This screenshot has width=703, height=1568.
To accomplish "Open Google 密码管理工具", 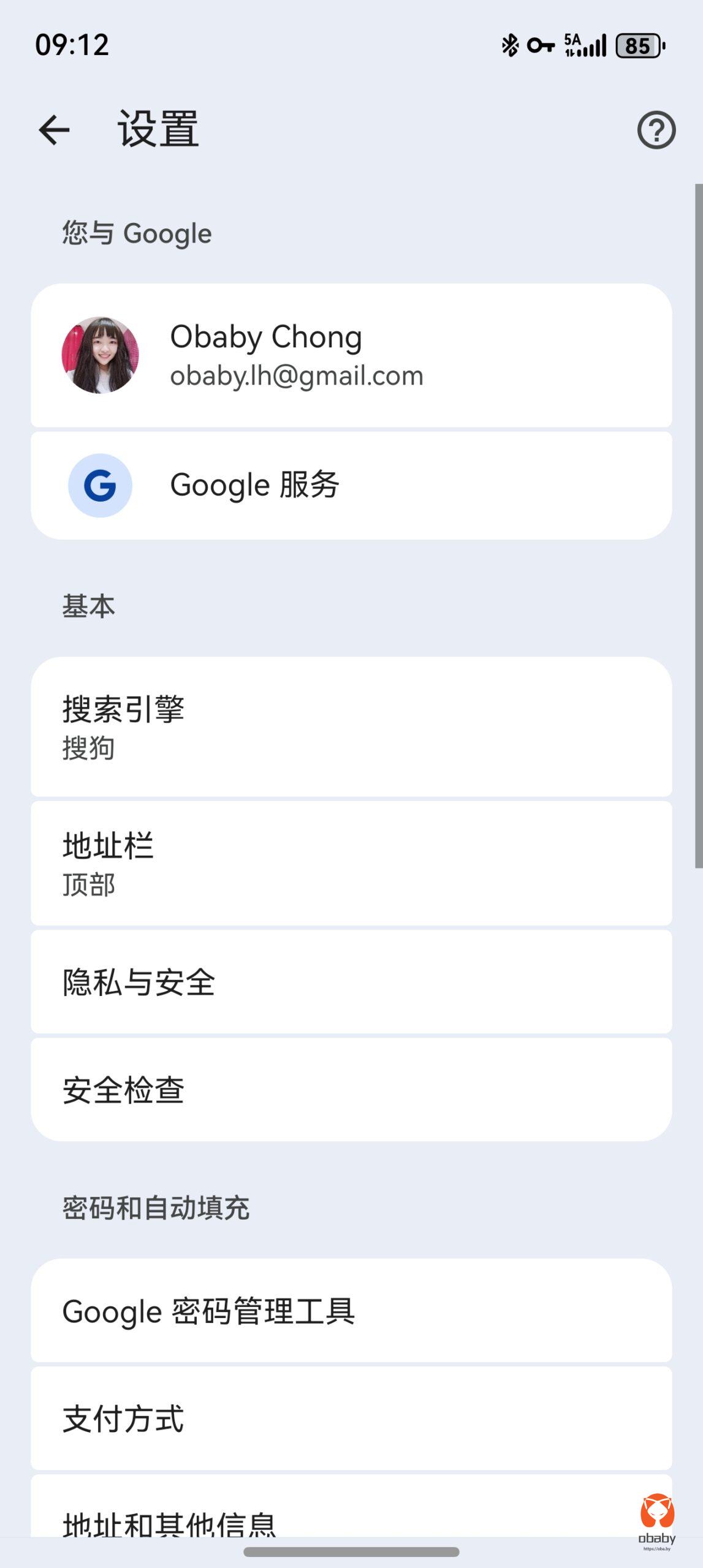I will (x=351, y=1311).
